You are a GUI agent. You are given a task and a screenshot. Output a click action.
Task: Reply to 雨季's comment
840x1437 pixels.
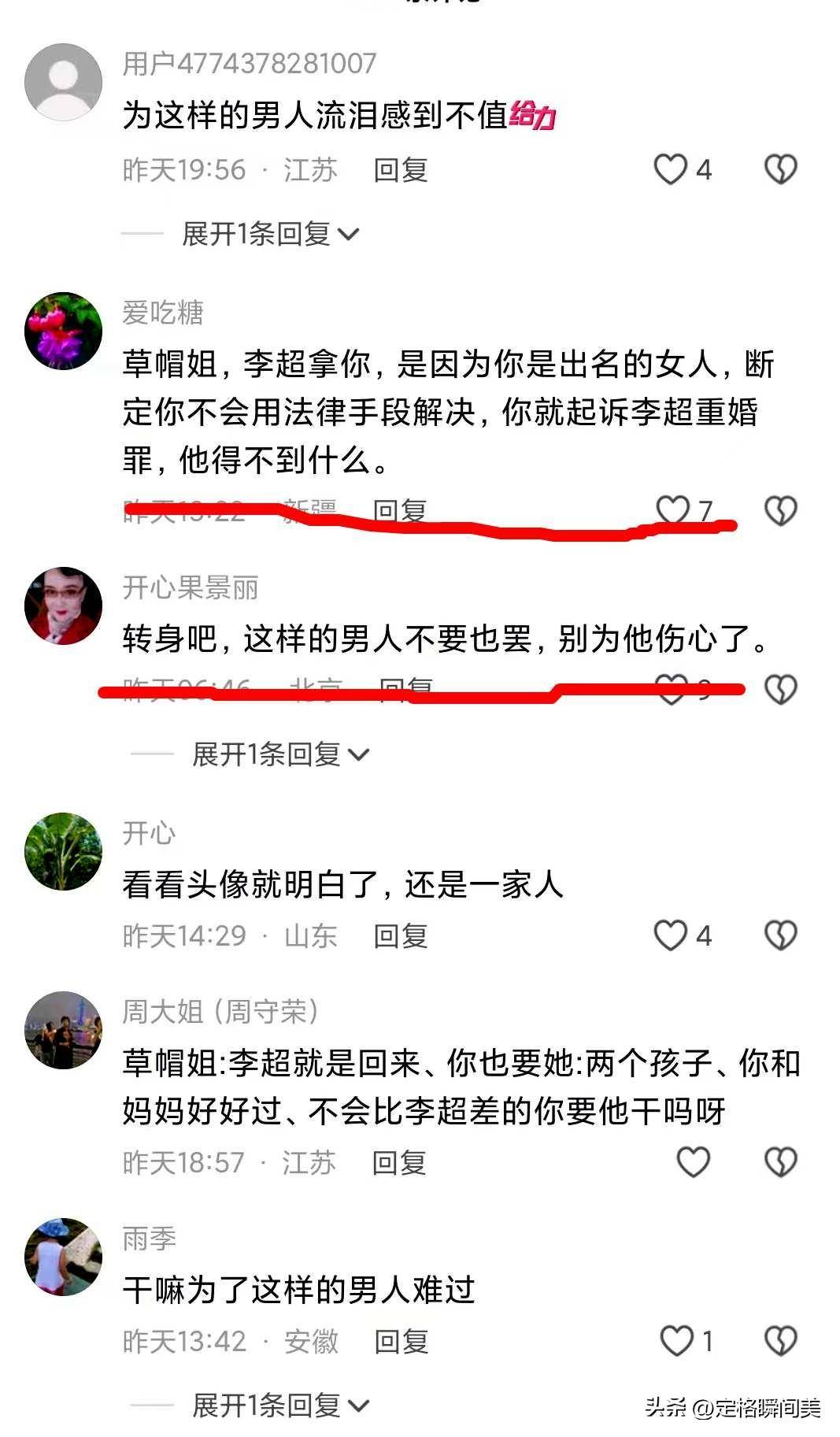401,1342
